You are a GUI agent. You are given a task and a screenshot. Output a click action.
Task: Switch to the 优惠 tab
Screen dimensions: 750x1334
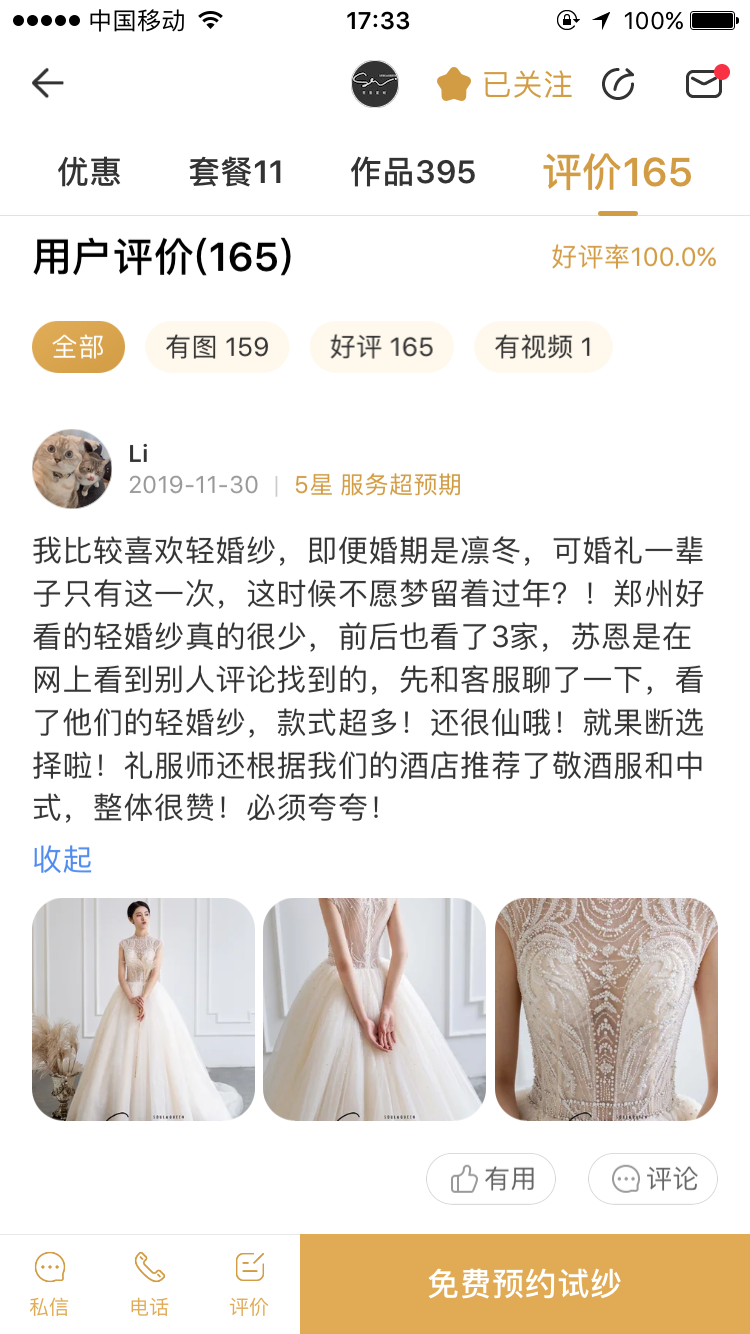(89, 172)
